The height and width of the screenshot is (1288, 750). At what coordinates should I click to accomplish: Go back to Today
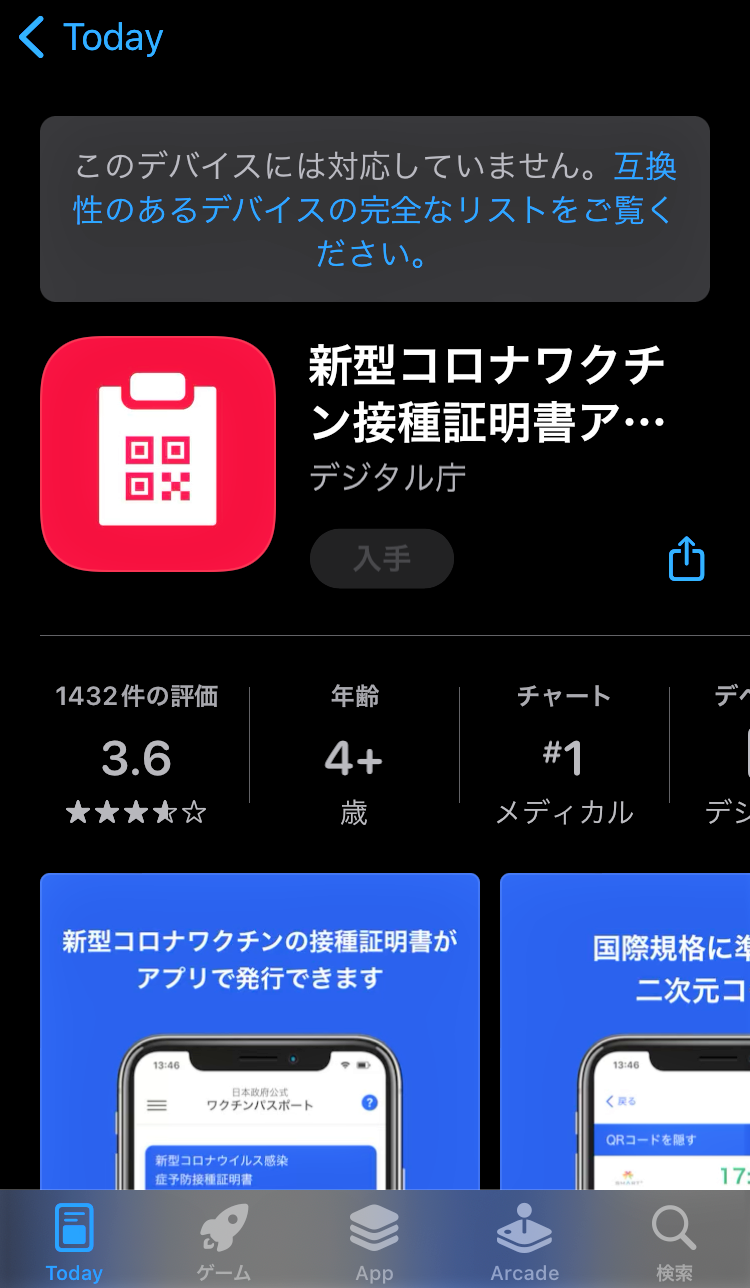click(x=90, y=38)
